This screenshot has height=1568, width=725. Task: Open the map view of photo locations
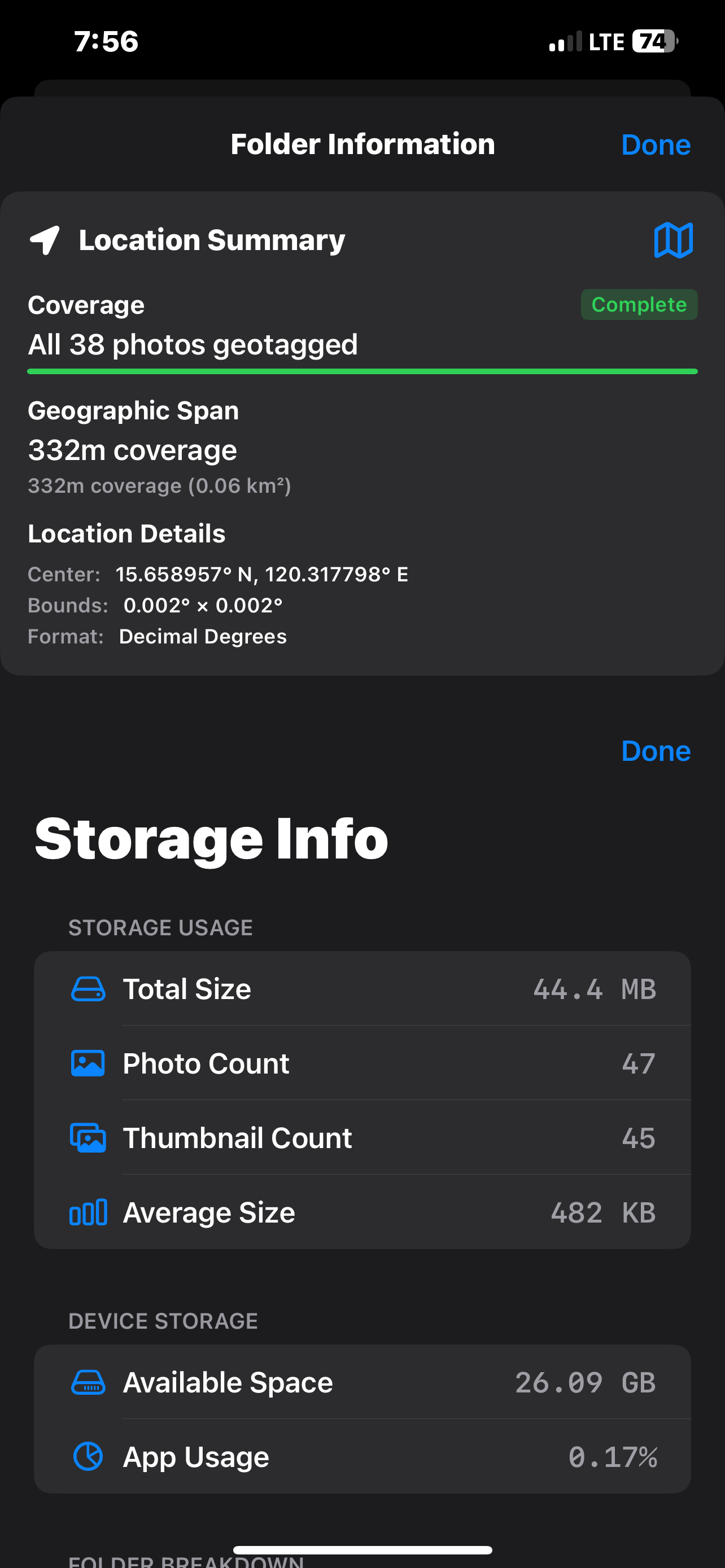(x=672, y=240)
